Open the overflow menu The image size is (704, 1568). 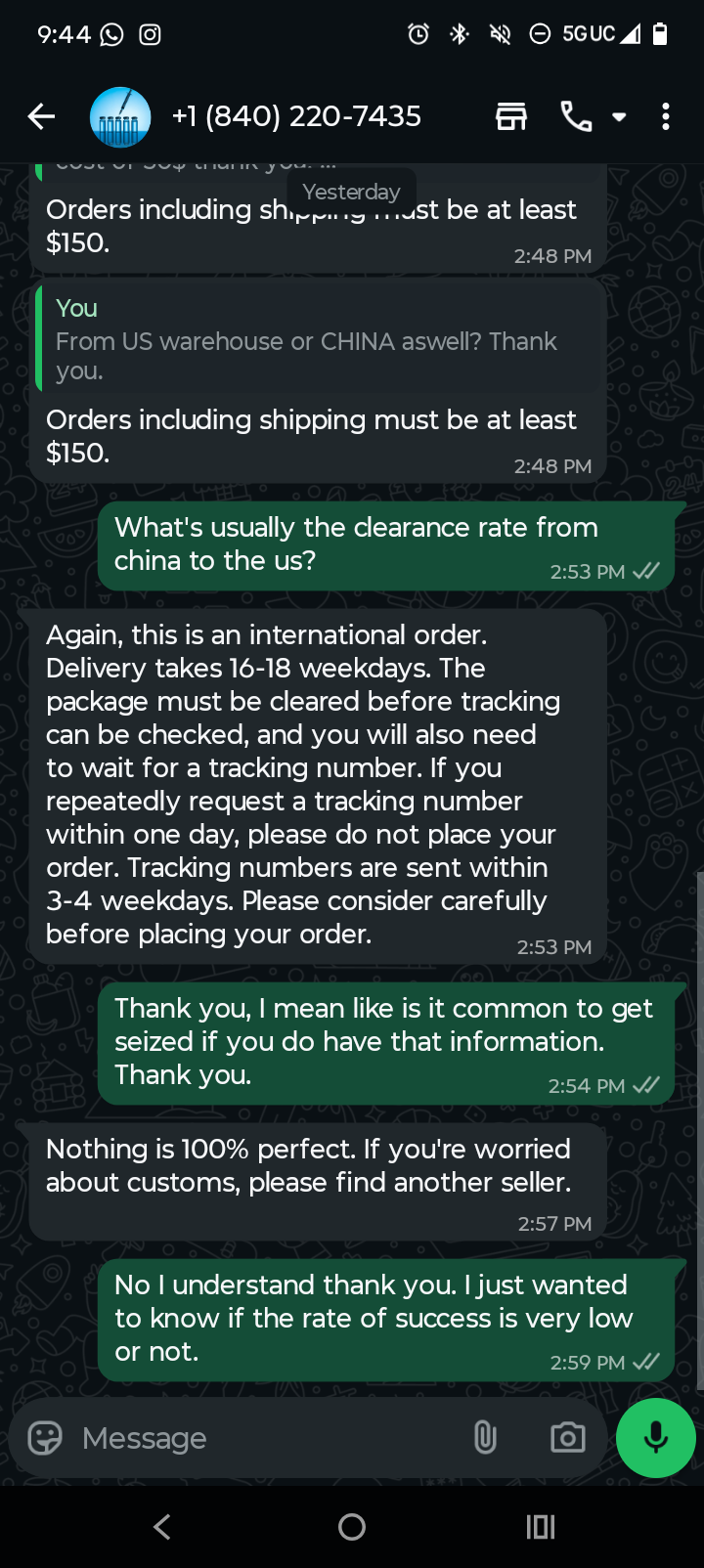point(666,117)
